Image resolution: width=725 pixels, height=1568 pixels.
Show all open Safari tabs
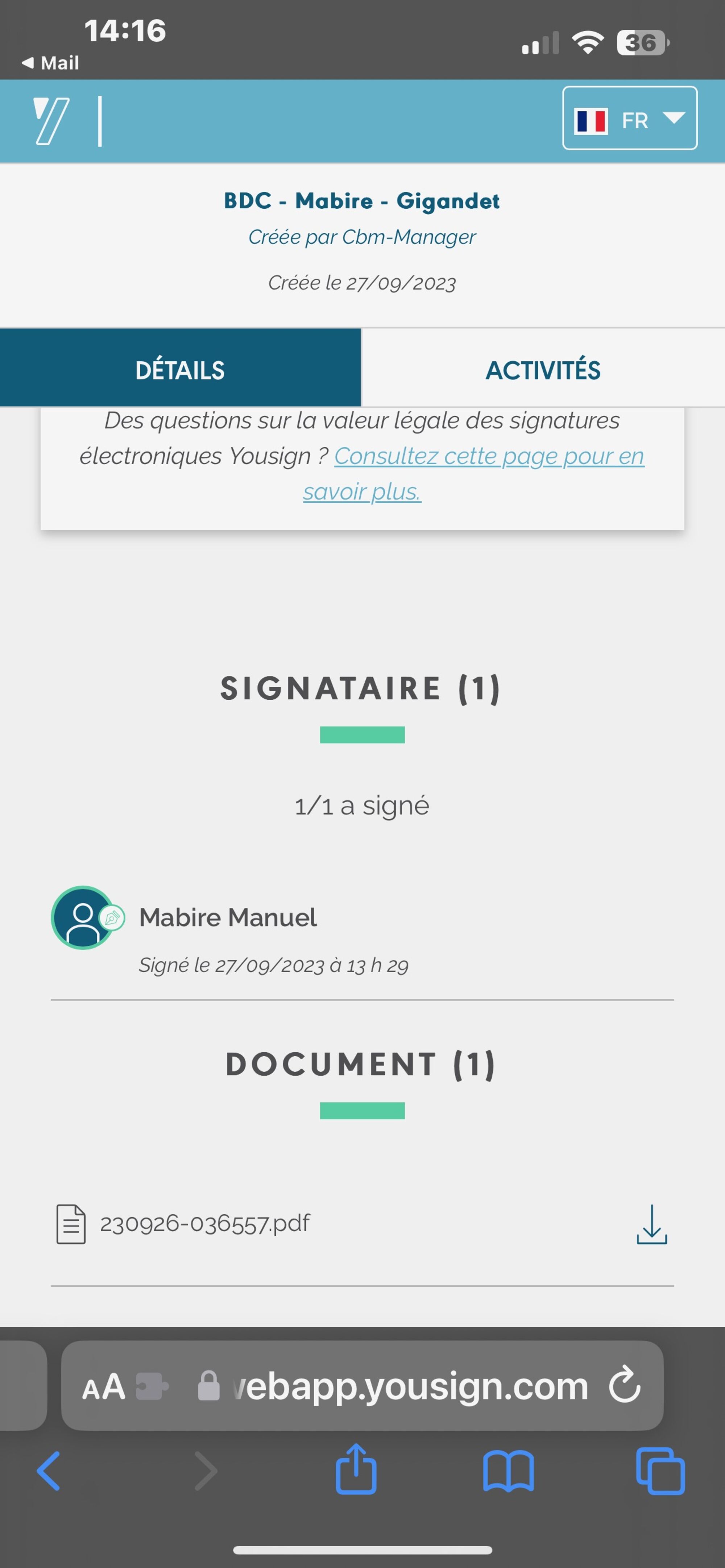tap(660, 1471)
